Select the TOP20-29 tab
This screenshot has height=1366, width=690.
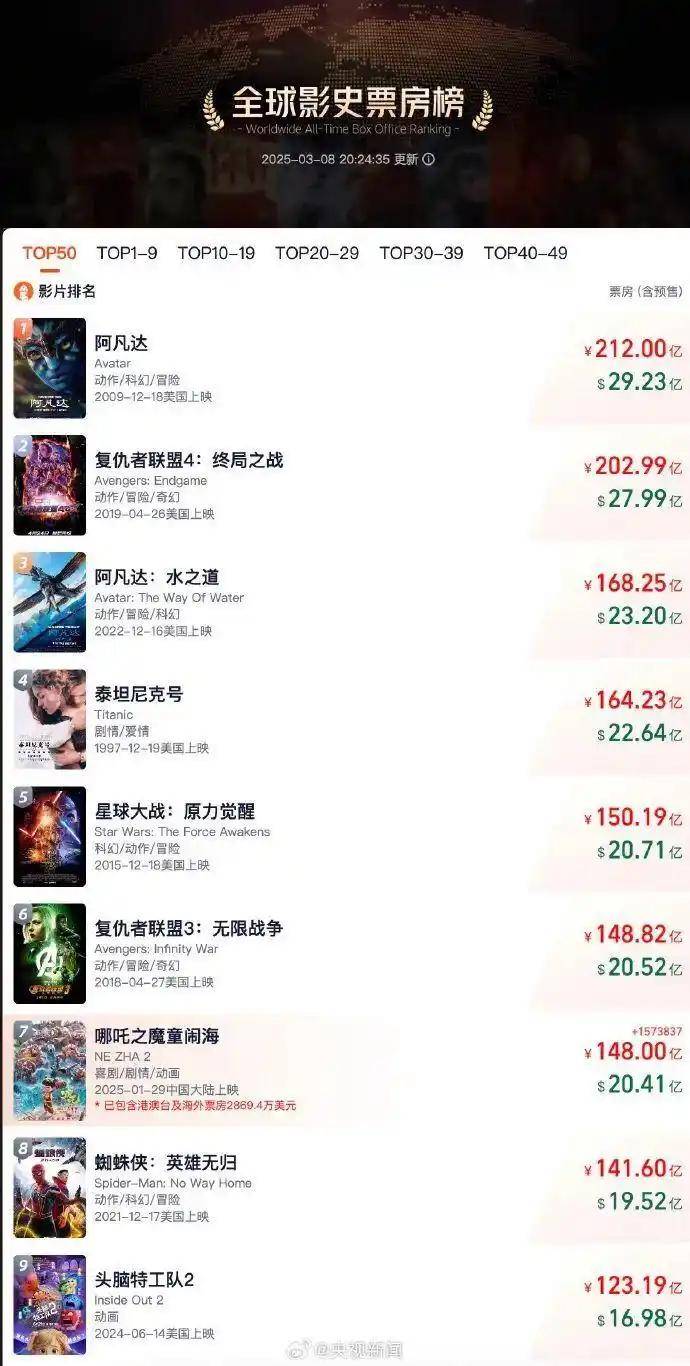(317, 253)
